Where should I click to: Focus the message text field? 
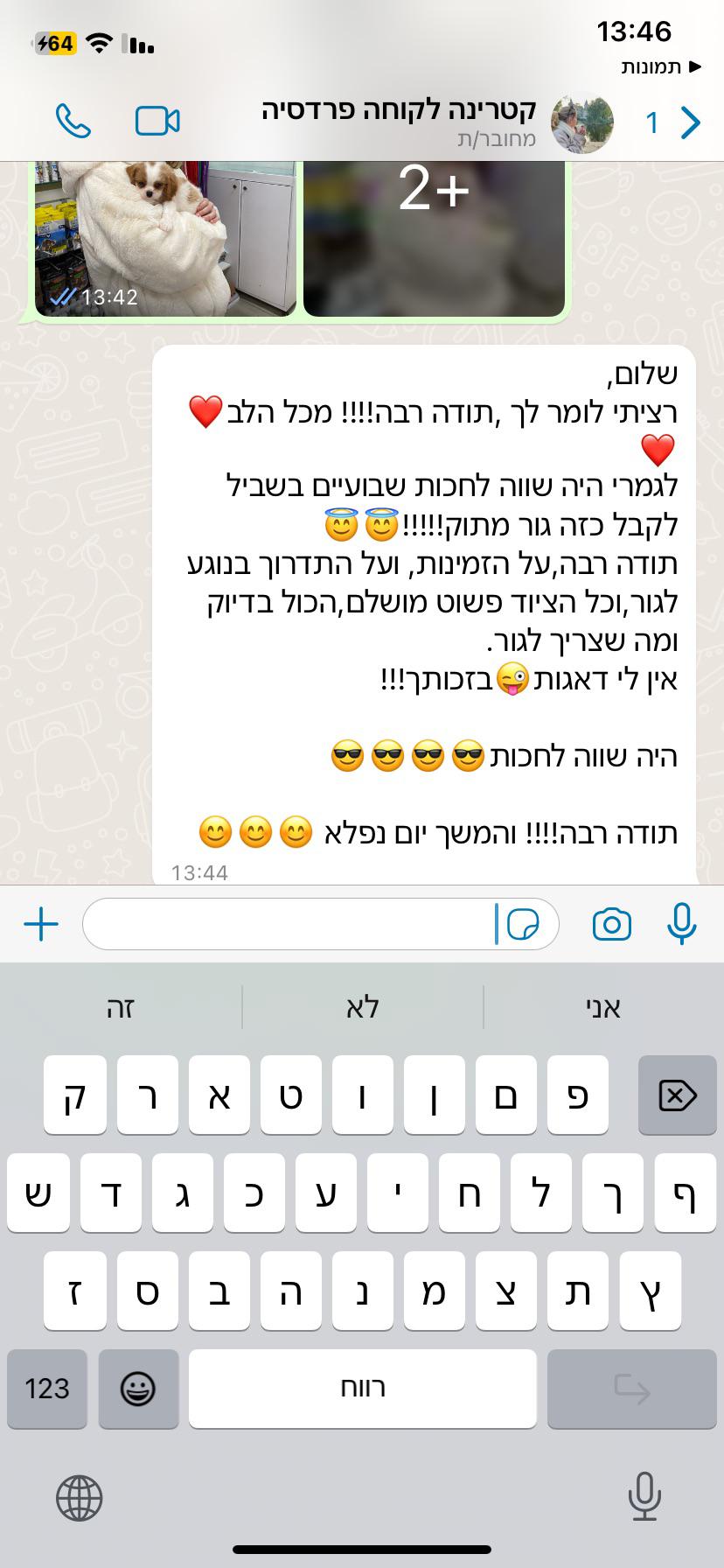pyautogui.click(x=289, y=924)
